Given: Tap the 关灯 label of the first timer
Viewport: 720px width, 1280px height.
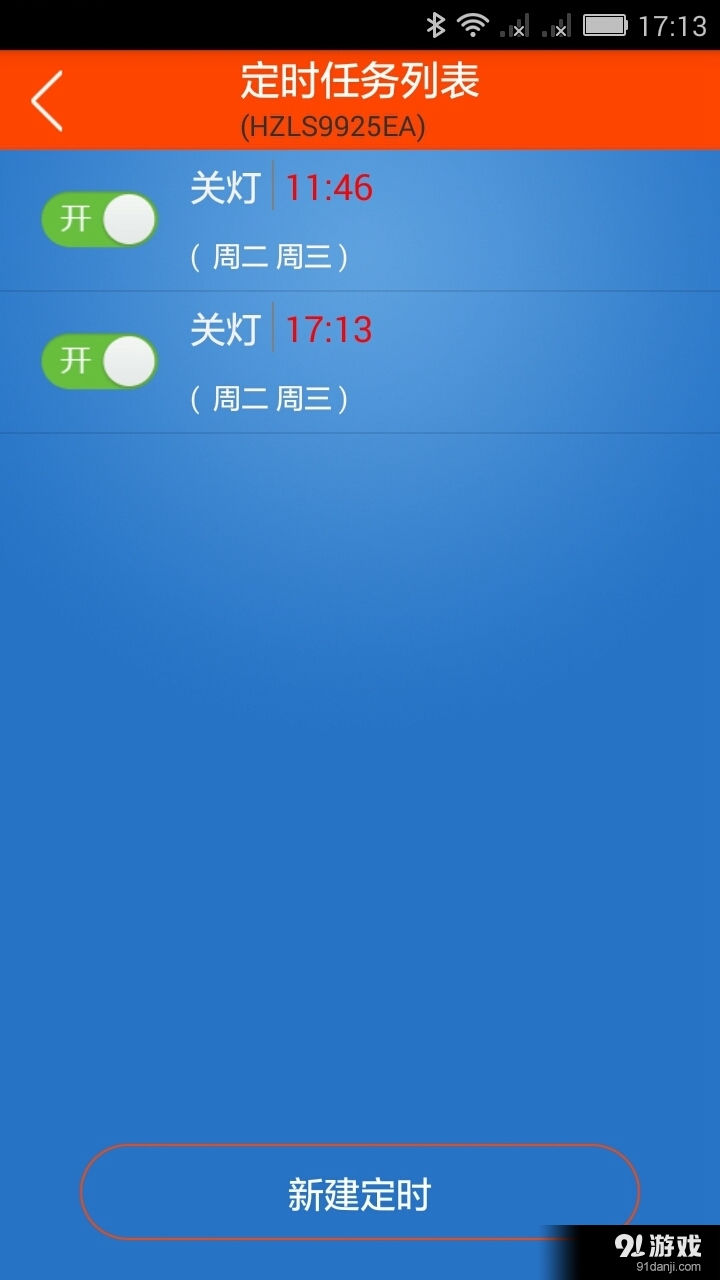Looking at the screenshot, I should (x=224, y=187).
